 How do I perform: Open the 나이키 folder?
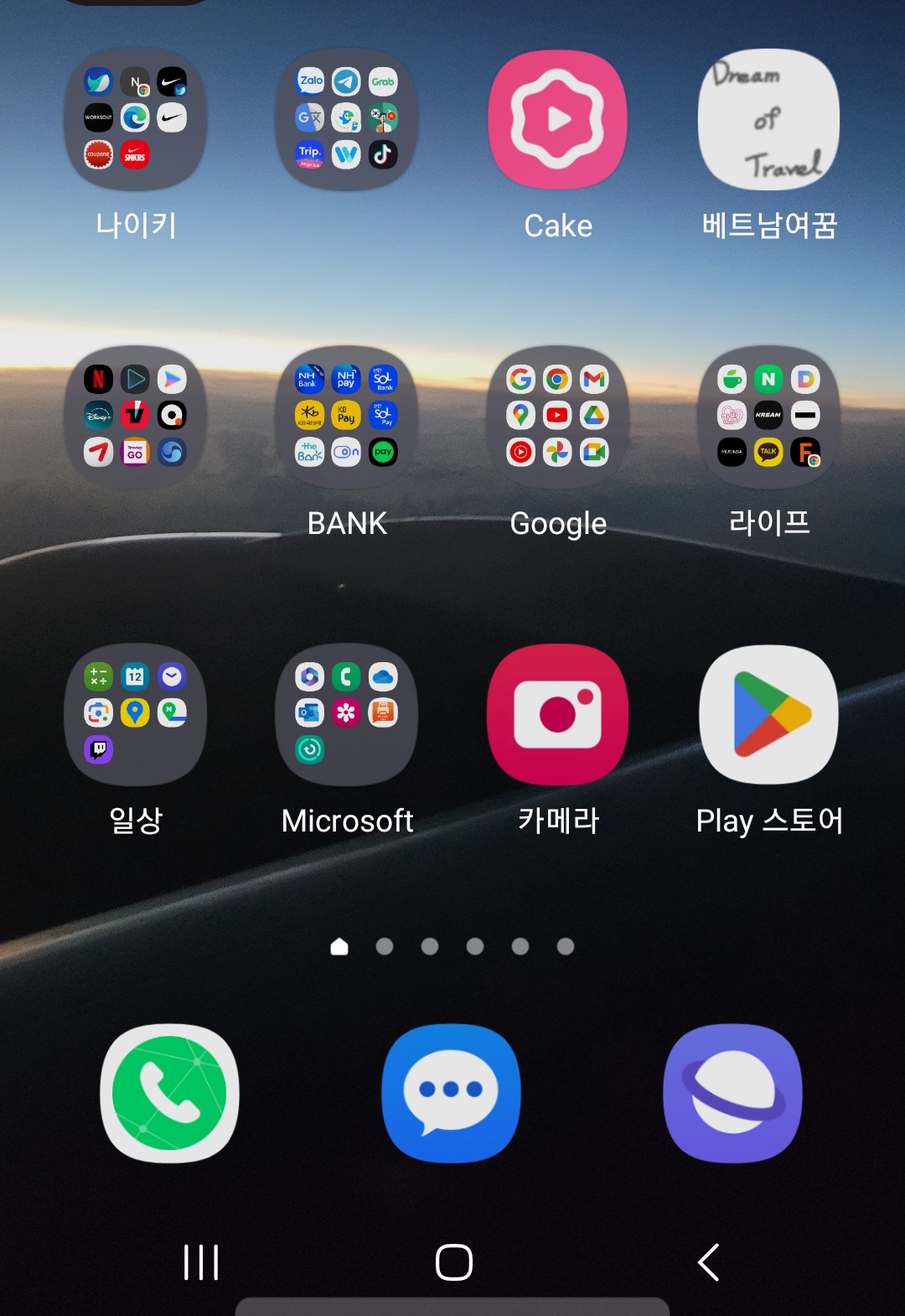click(136, 120)
